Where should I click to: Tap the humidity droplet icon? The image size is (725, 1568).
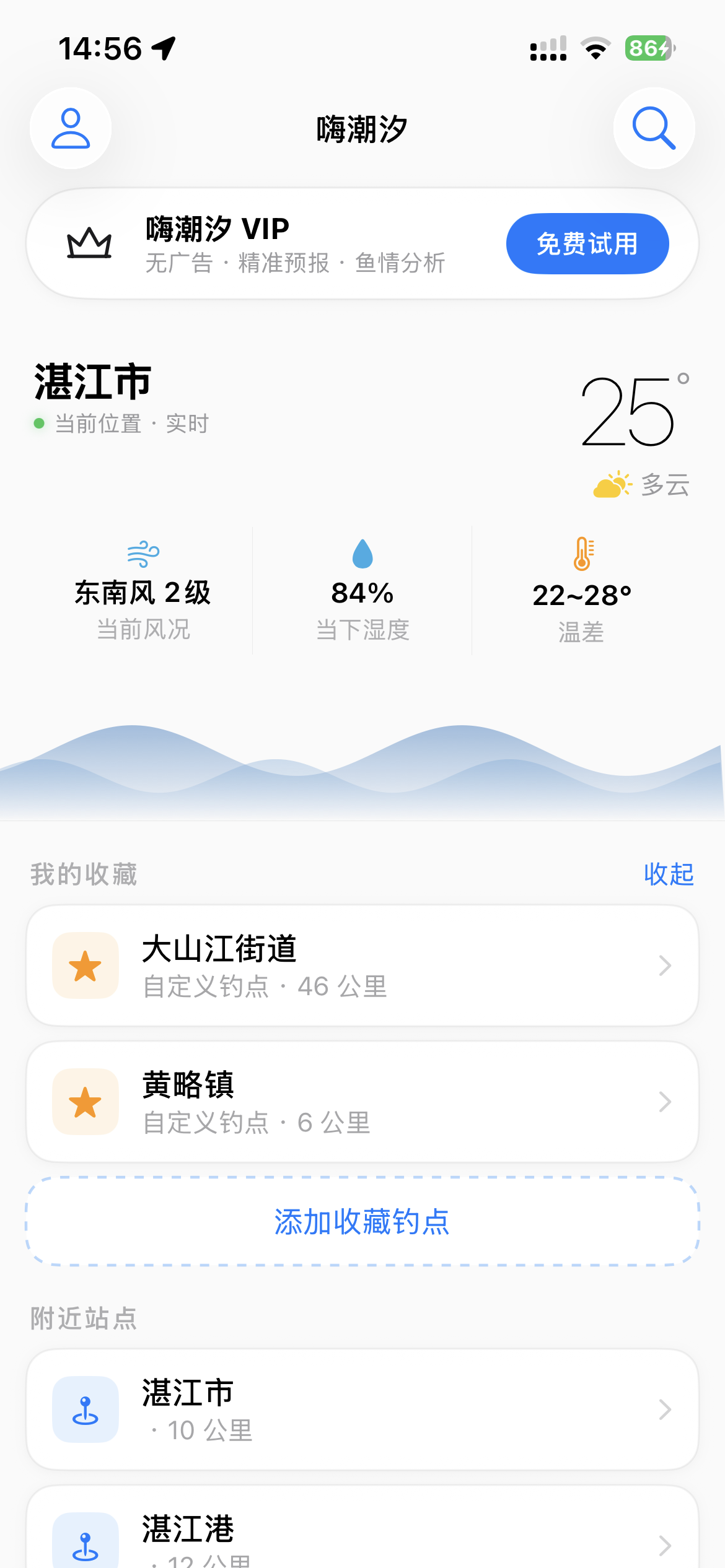[x=362, y=553]
